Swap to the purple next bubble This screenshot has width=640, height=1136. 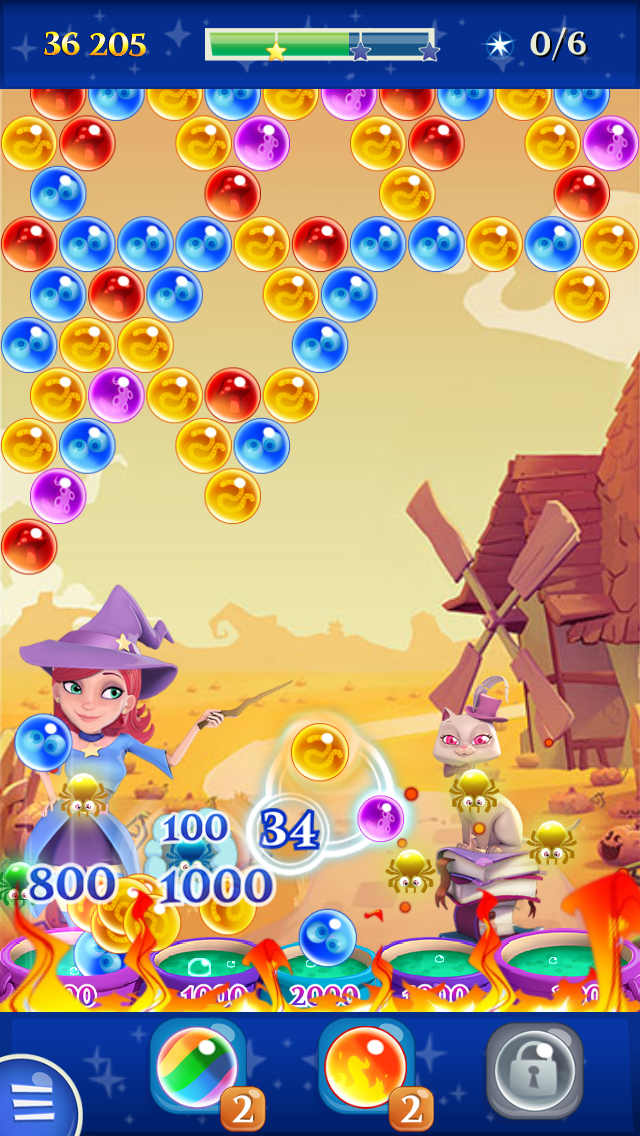(380, 818)
